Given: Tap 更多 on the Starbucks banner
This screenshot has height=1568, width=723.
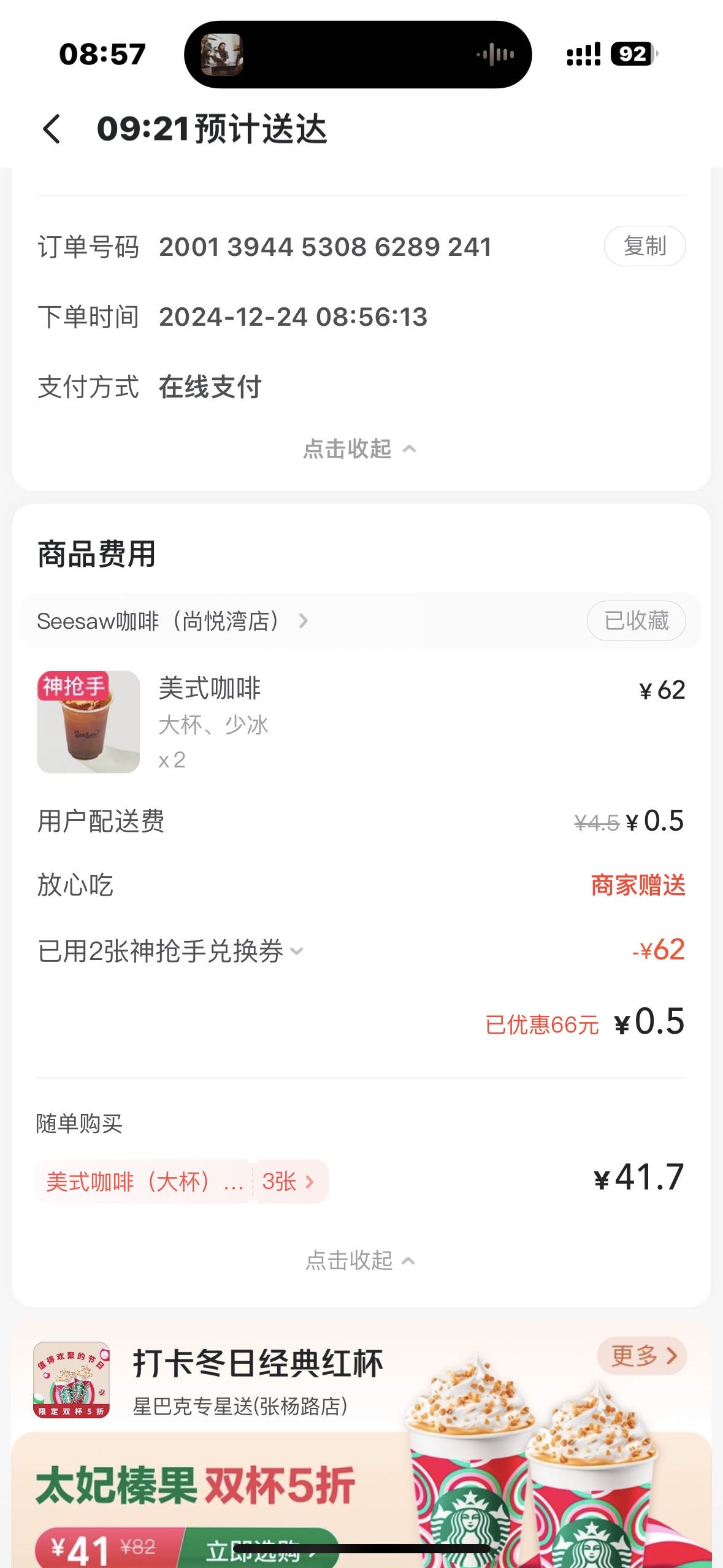Looking at the screenshot, I should click(x=642, y=1355).
